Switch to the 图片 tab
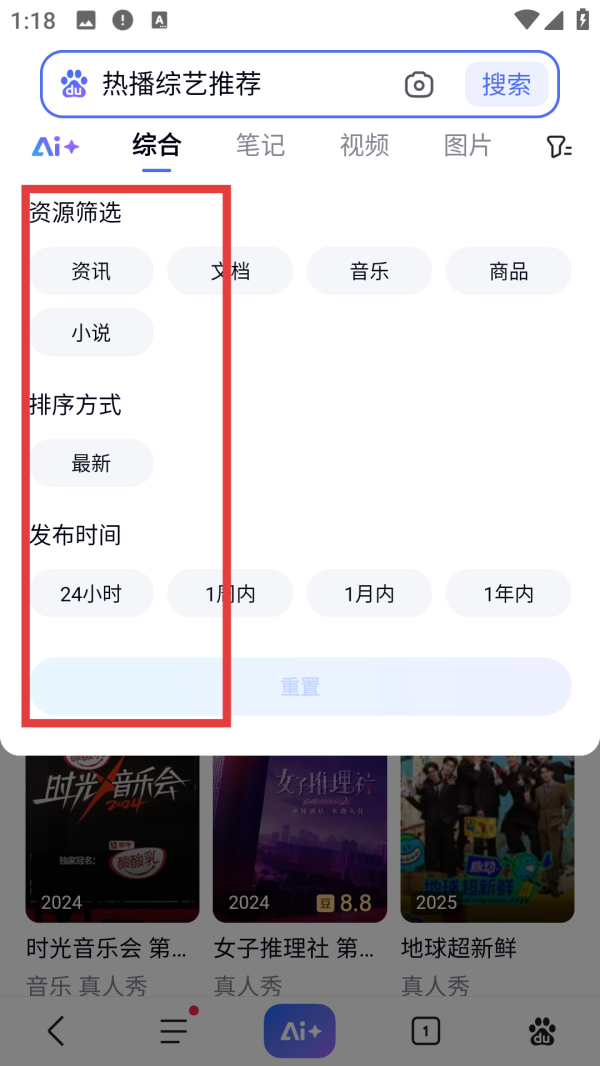Screen dimensions: 600x1066 [x=467, y=146]
